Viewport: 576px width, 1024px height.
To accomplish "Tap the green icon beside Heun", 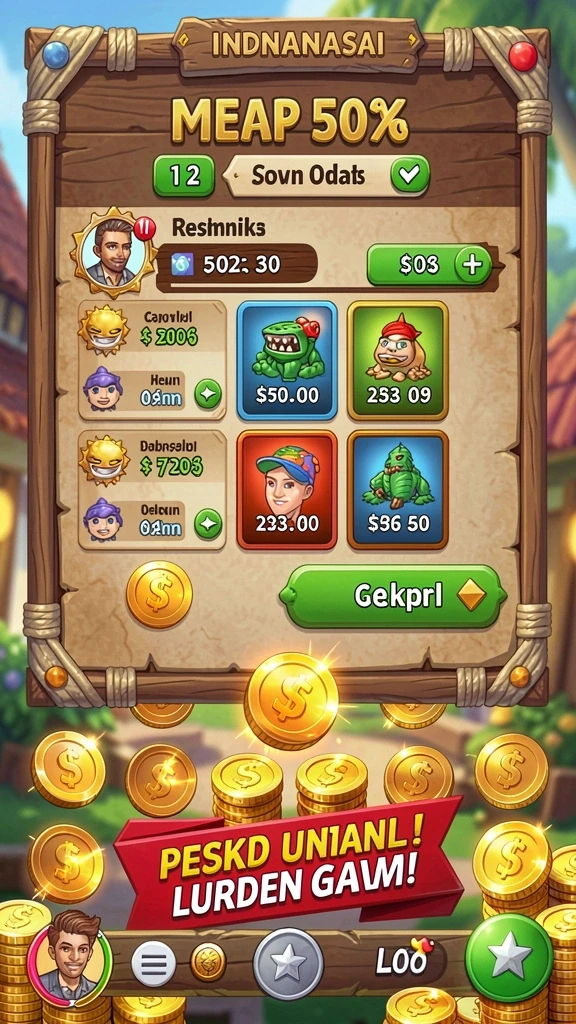I will 208,394.
